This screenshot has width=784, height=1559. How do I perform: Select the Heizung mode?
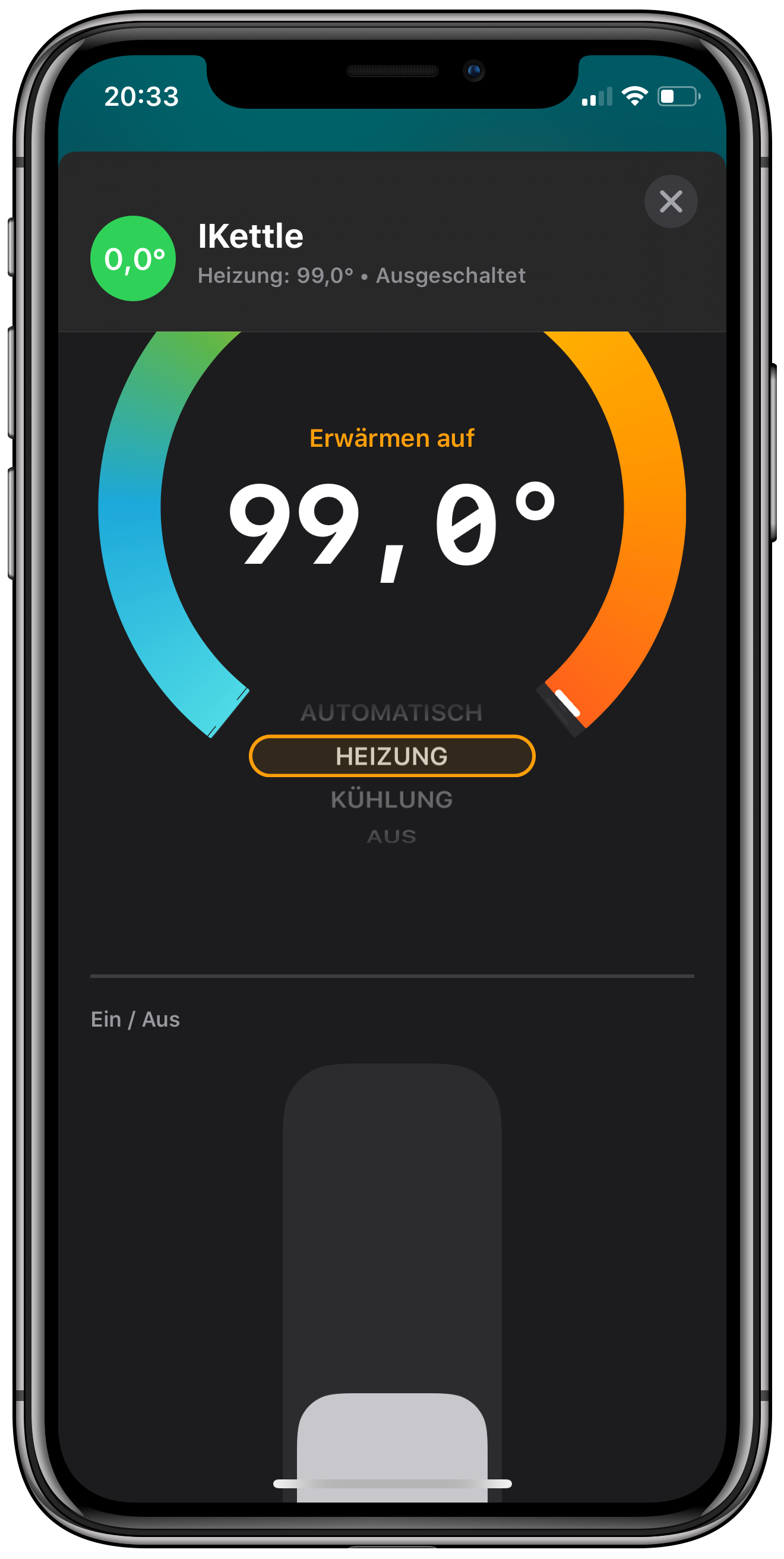391,756
